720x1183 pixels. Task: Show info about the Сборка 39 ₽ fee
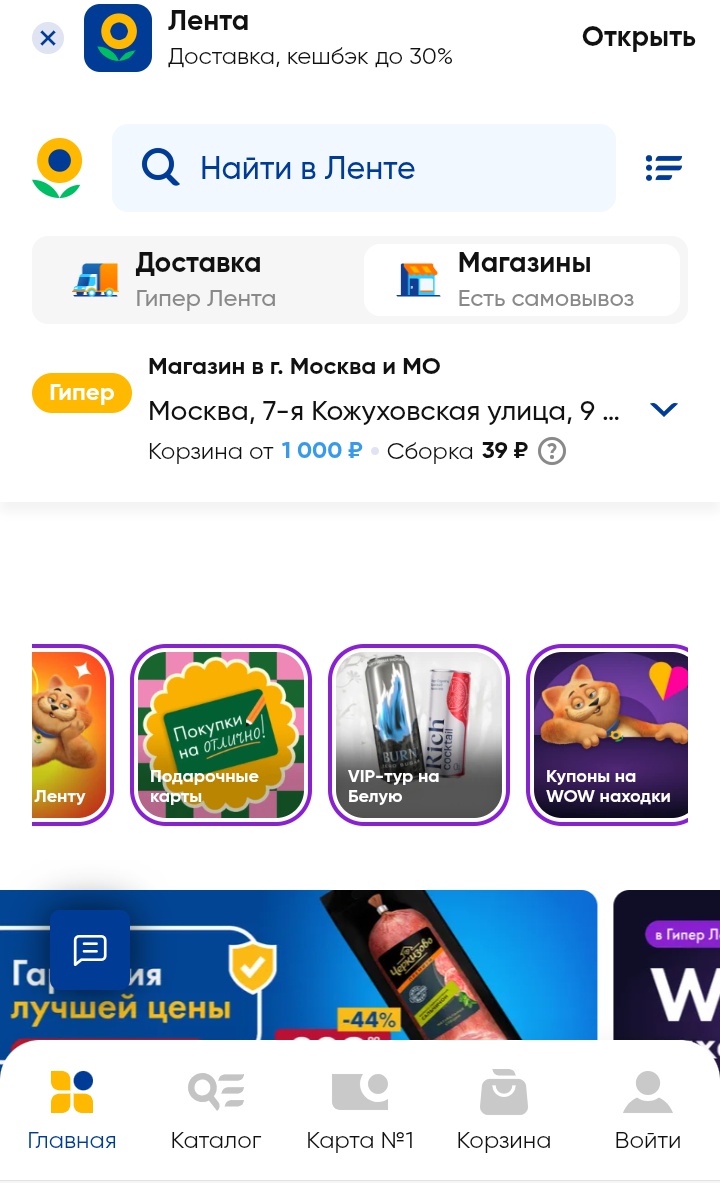pos(552,452)
